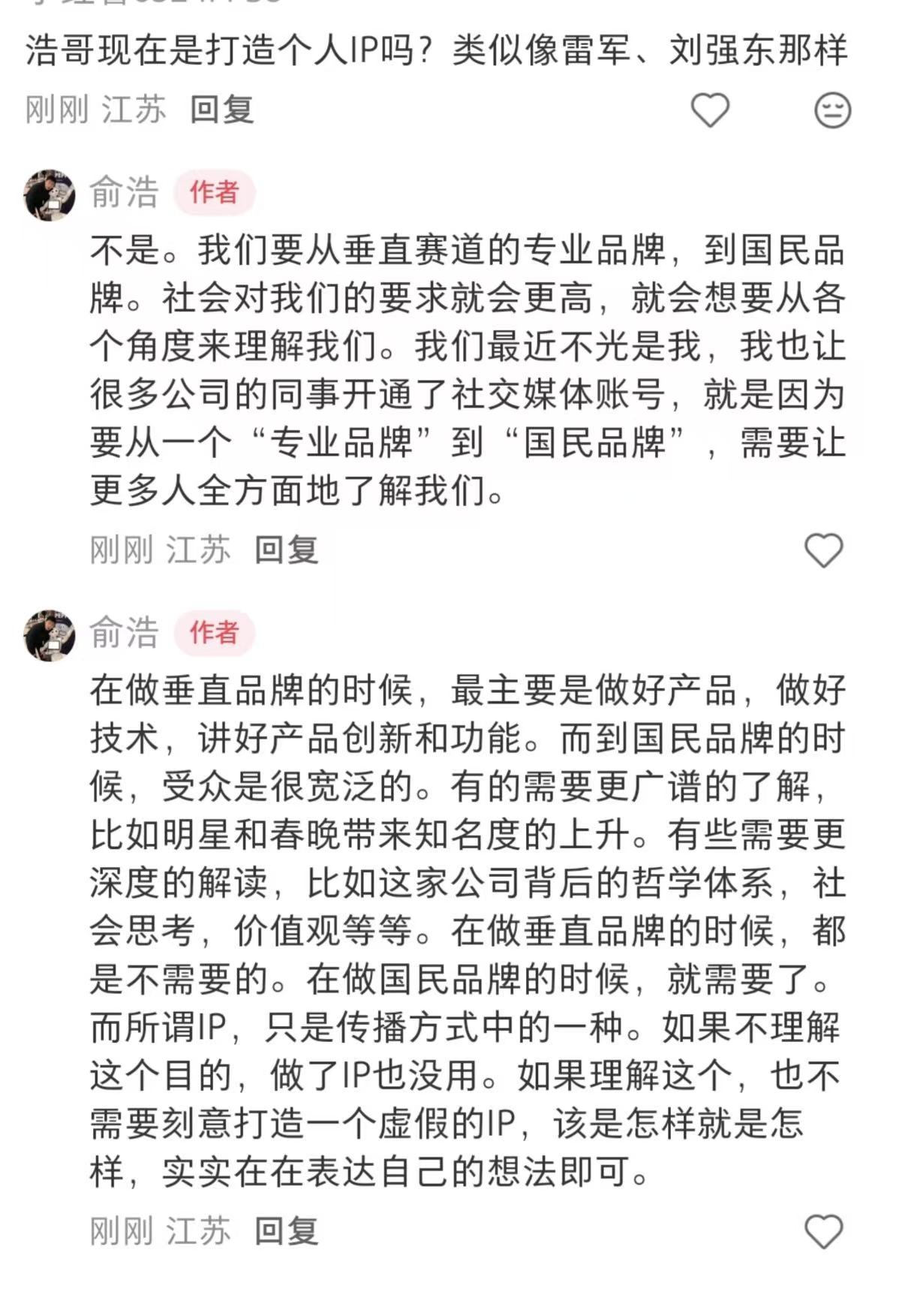The height and width of the screenshot is (1316, 905).
Task: Tap the emoji reaction icon on top comment
Action: coord(832,110)
